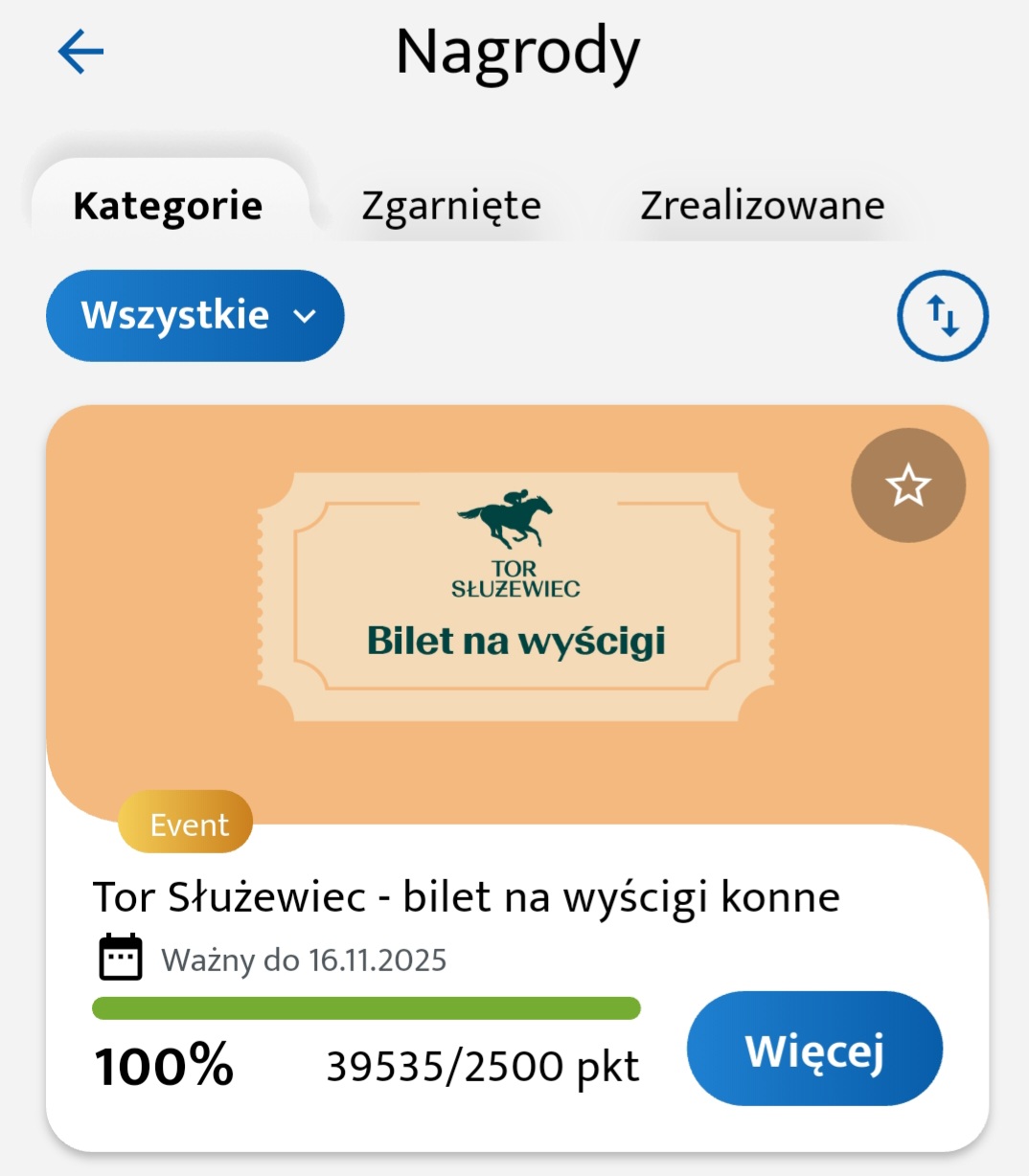Tap Więcej for the Tor Służewiec reward
The height and width of the screenshot is (1176, 1029).
tap(814, 1049)
